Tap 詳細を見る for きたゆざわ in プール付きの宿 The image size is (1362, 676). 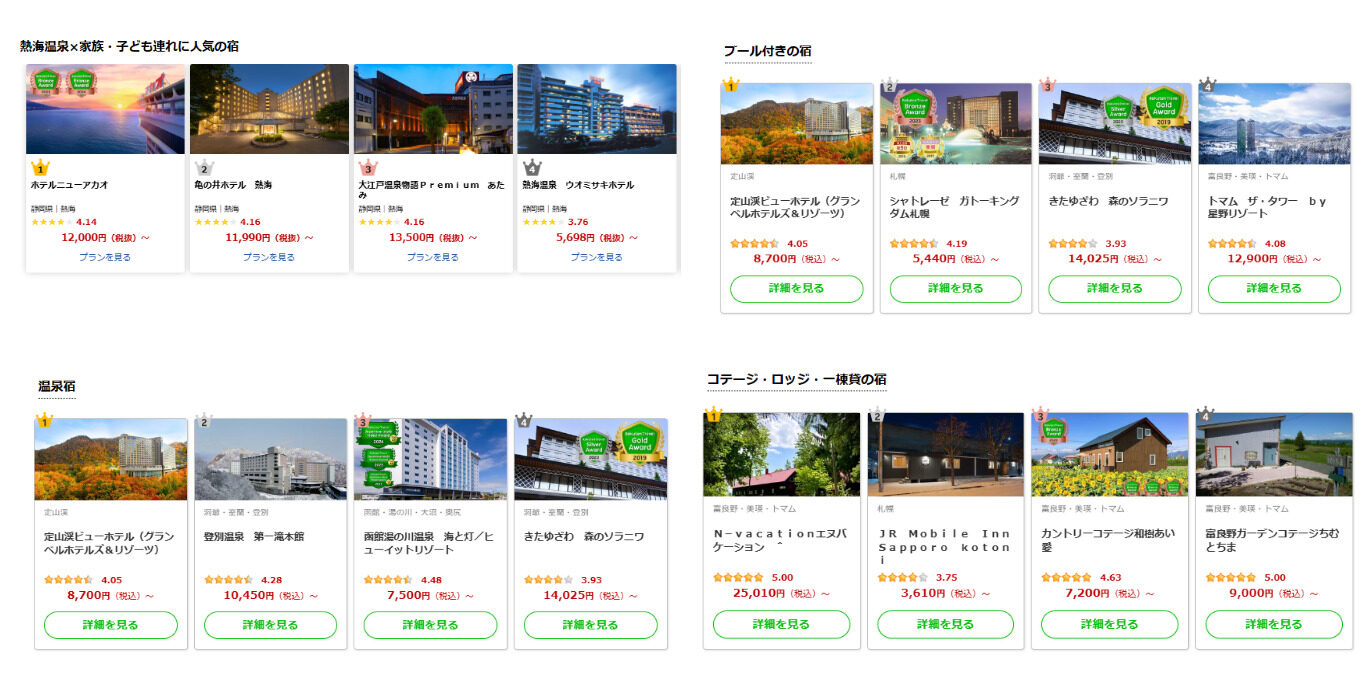pyautogui.click(x=1114, y=288)
